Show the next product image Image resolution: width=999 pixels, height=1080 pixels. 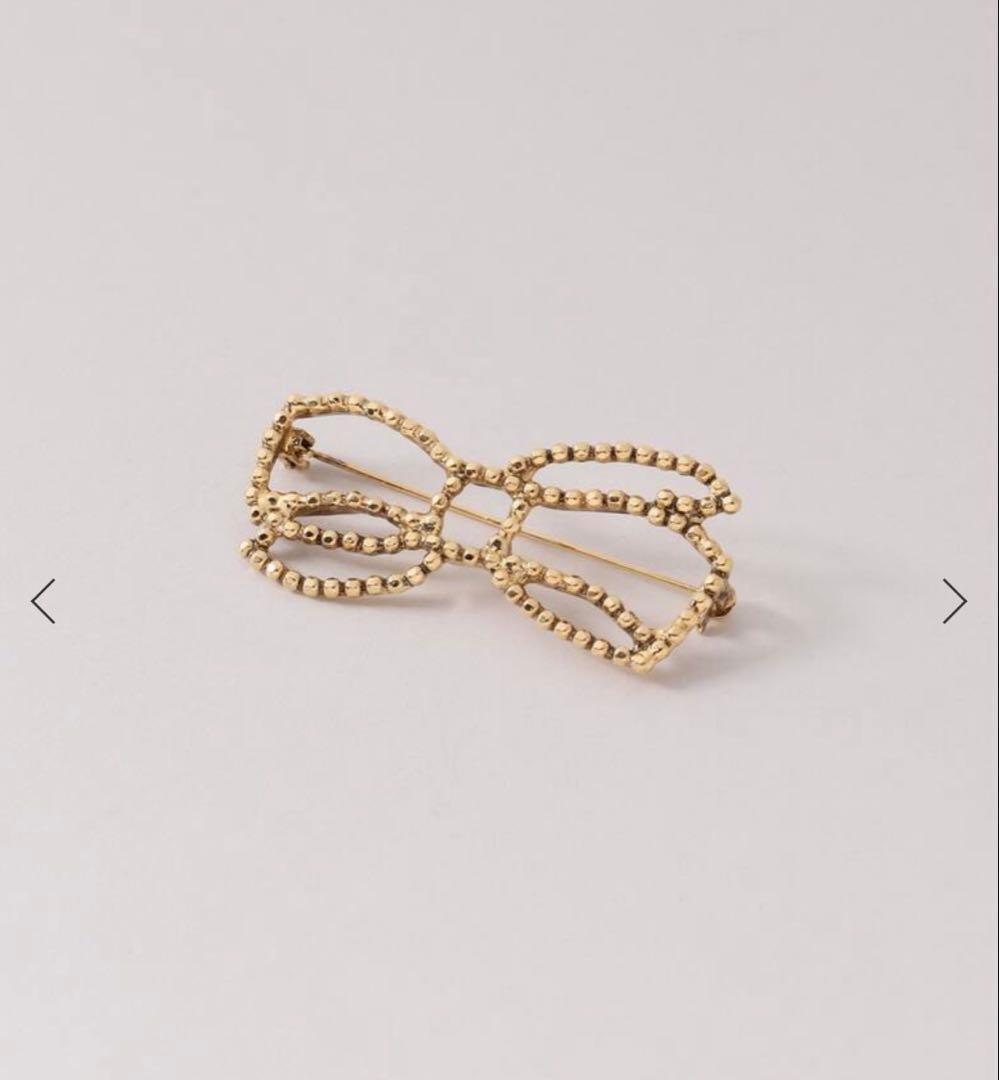954,601
